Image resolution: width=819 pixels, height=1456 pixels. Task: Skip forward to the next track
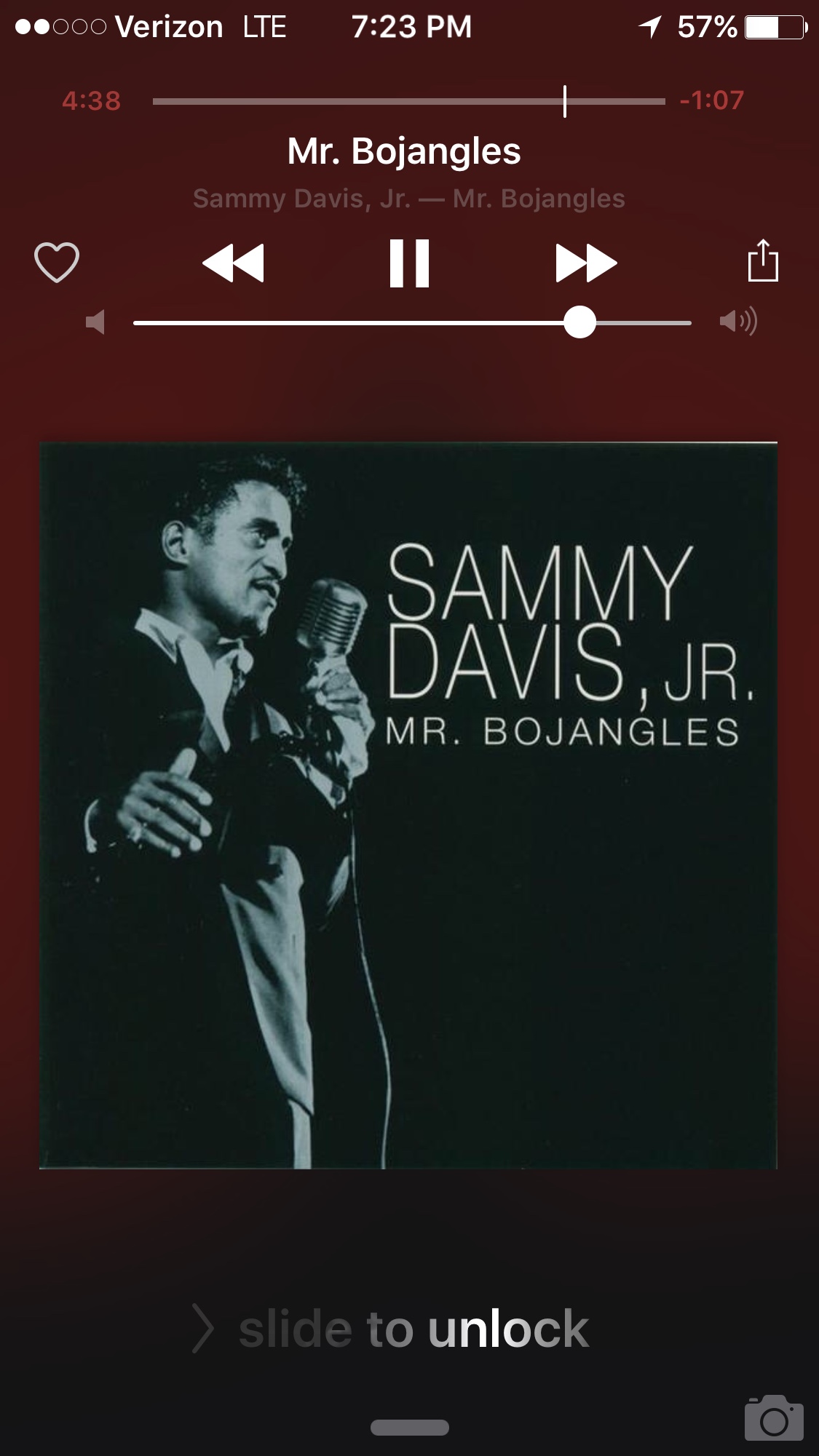click(586, 263)
